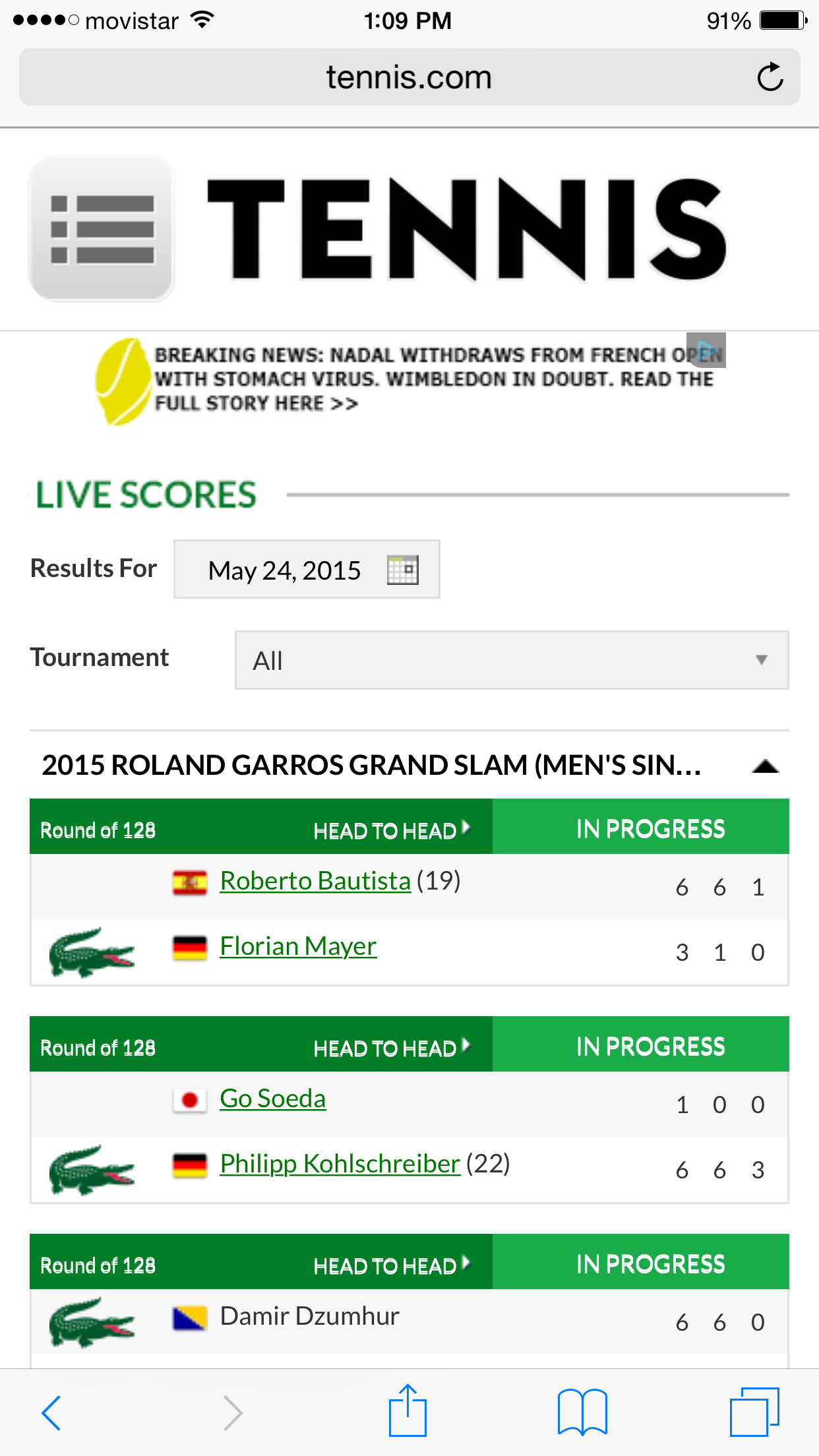This screenshot has width=819, height=1456.
Task: Open the Tournament dropdown set to All
Action: 512,660
